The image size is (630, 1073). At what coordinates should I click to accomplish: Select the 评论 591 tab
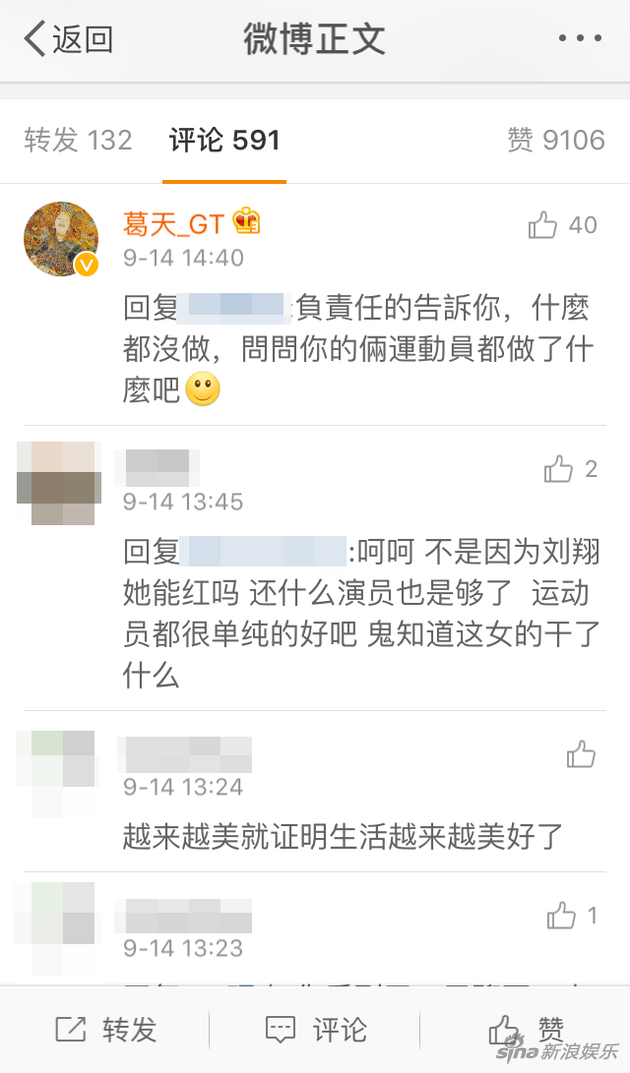coord(224,140)
